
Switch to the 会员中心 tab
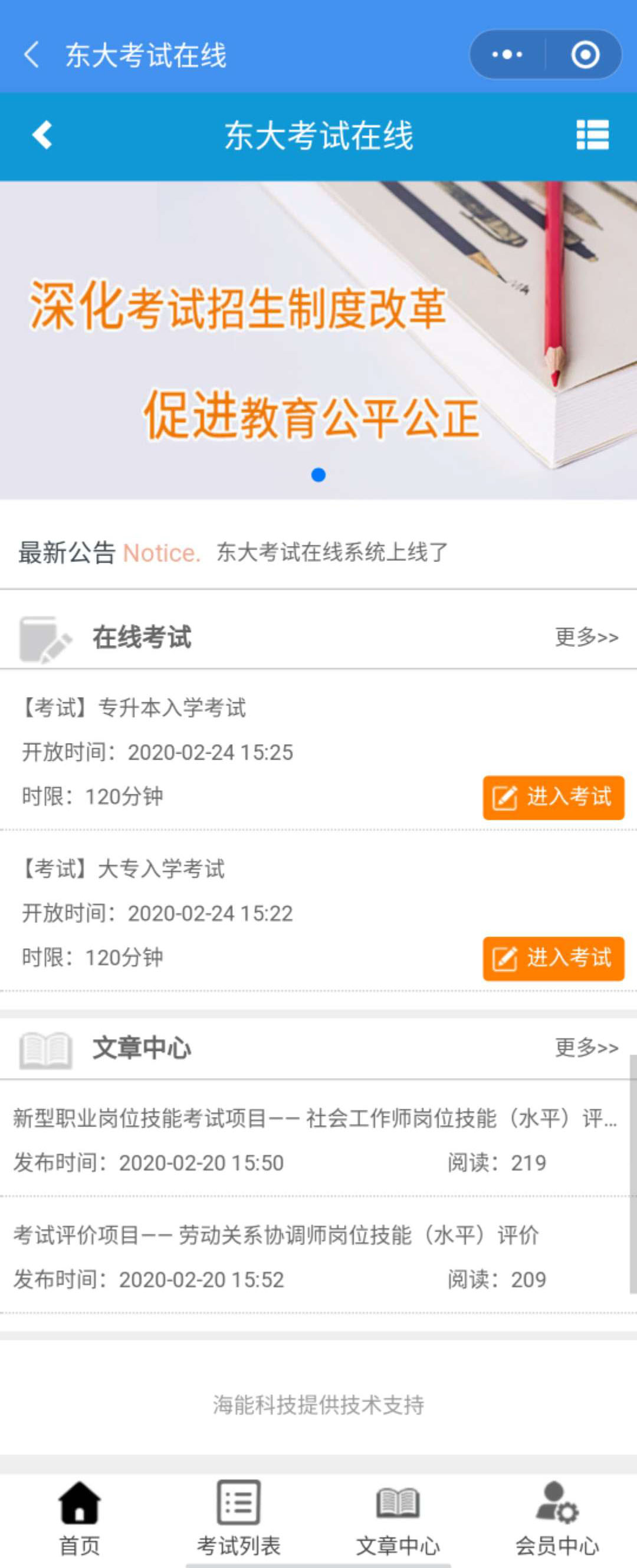[x=557, y=1517]
